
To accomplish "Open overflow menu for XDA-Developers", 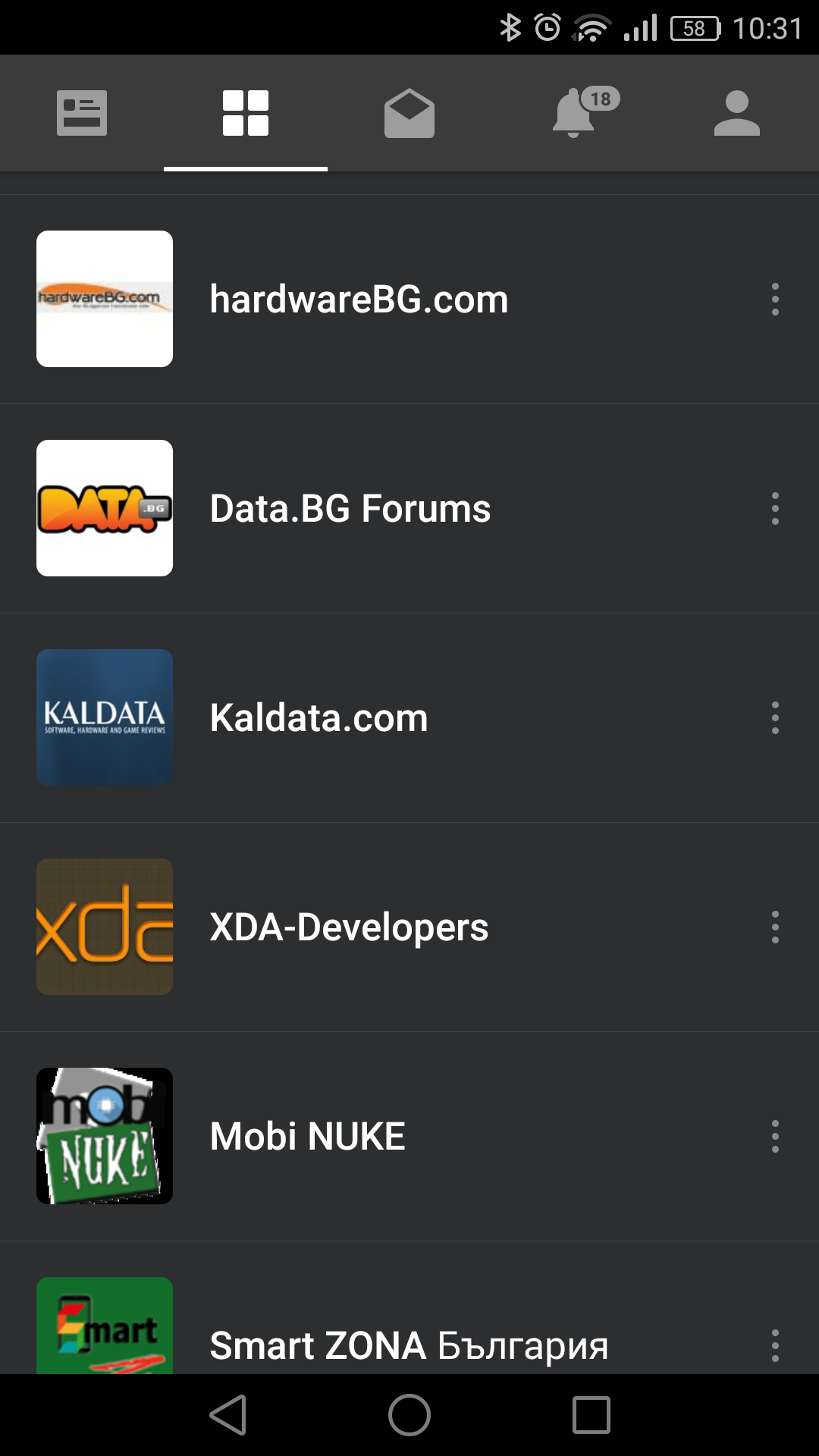I will tap(775, 926).
